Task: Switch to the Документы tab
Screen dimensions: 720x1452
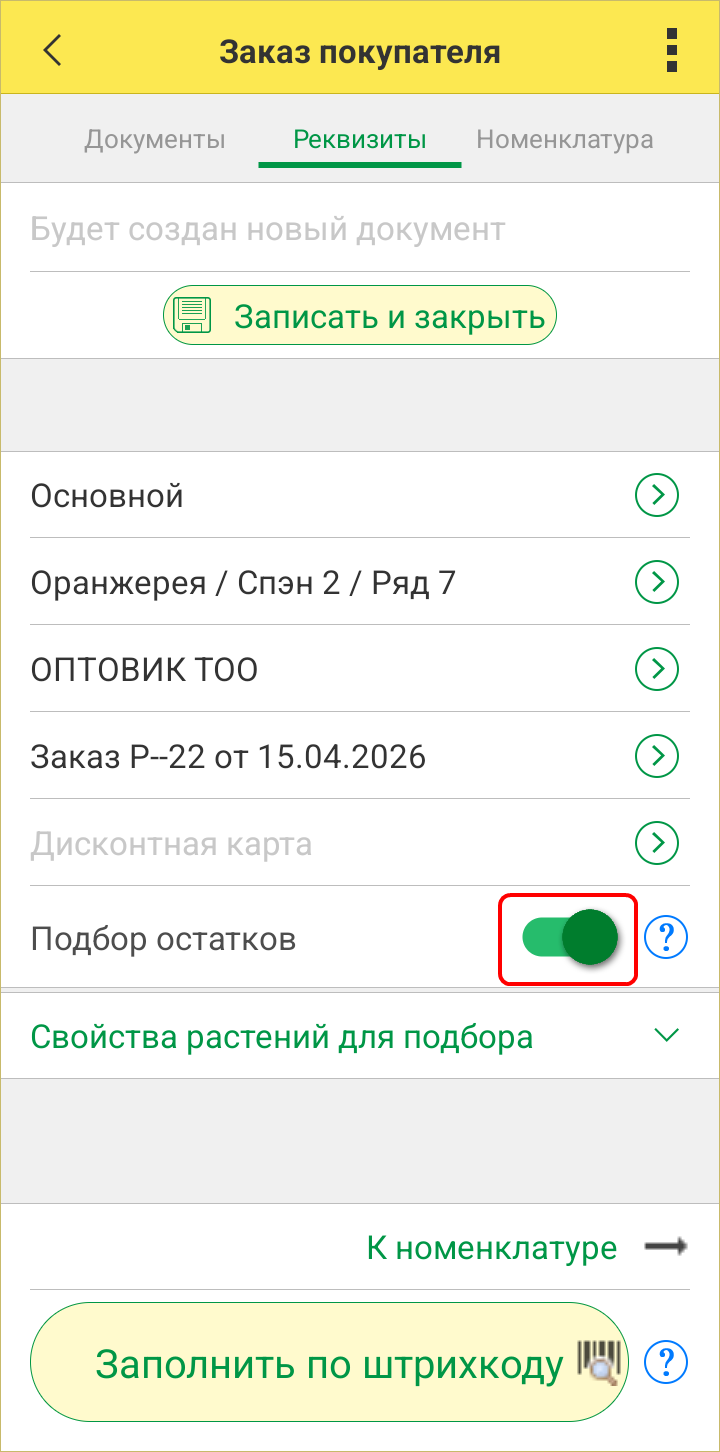Action: tap(155, 139)
